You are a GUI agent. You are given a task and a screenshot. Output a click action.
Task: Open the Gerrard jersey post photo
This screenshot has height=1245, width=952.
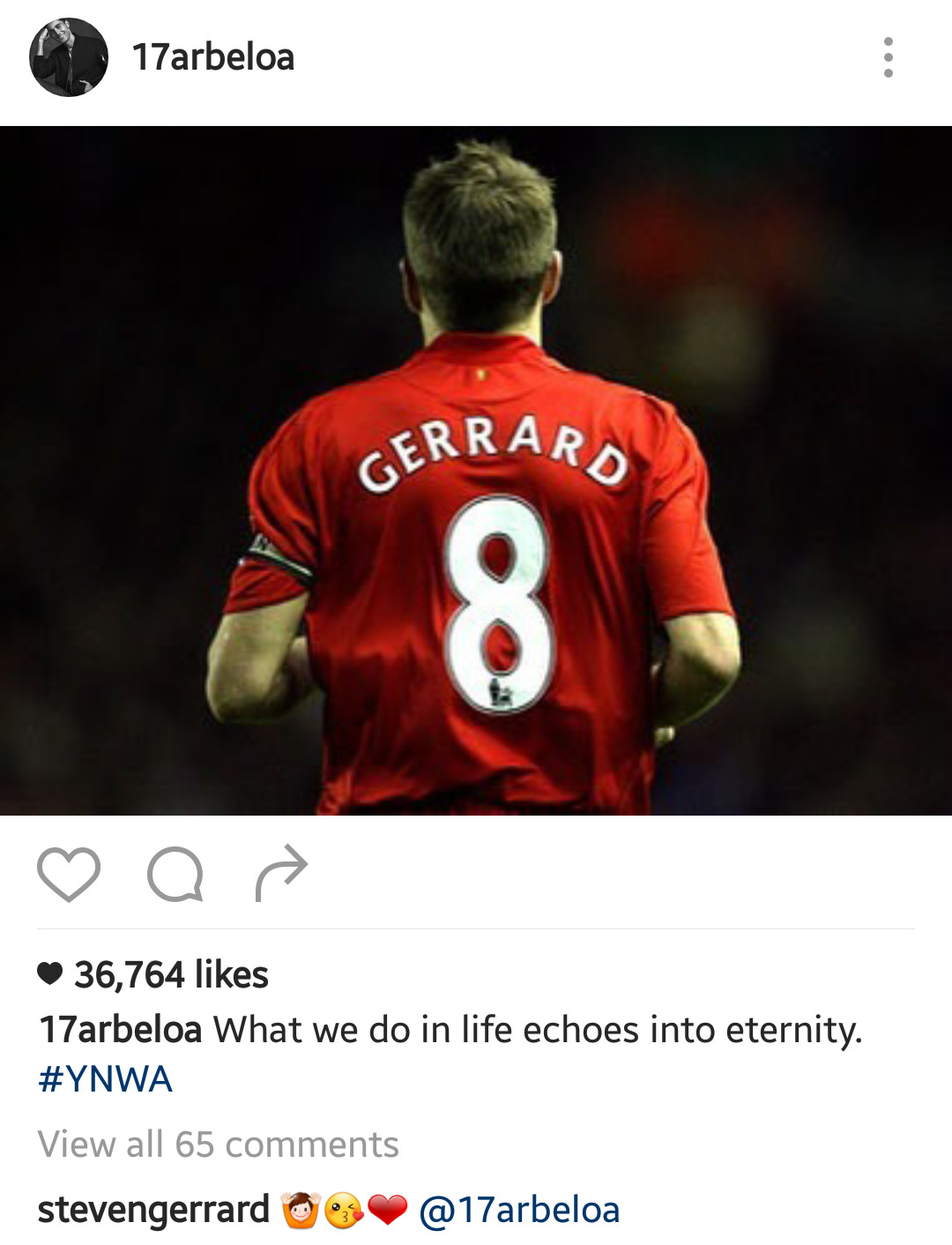(476, 471)
